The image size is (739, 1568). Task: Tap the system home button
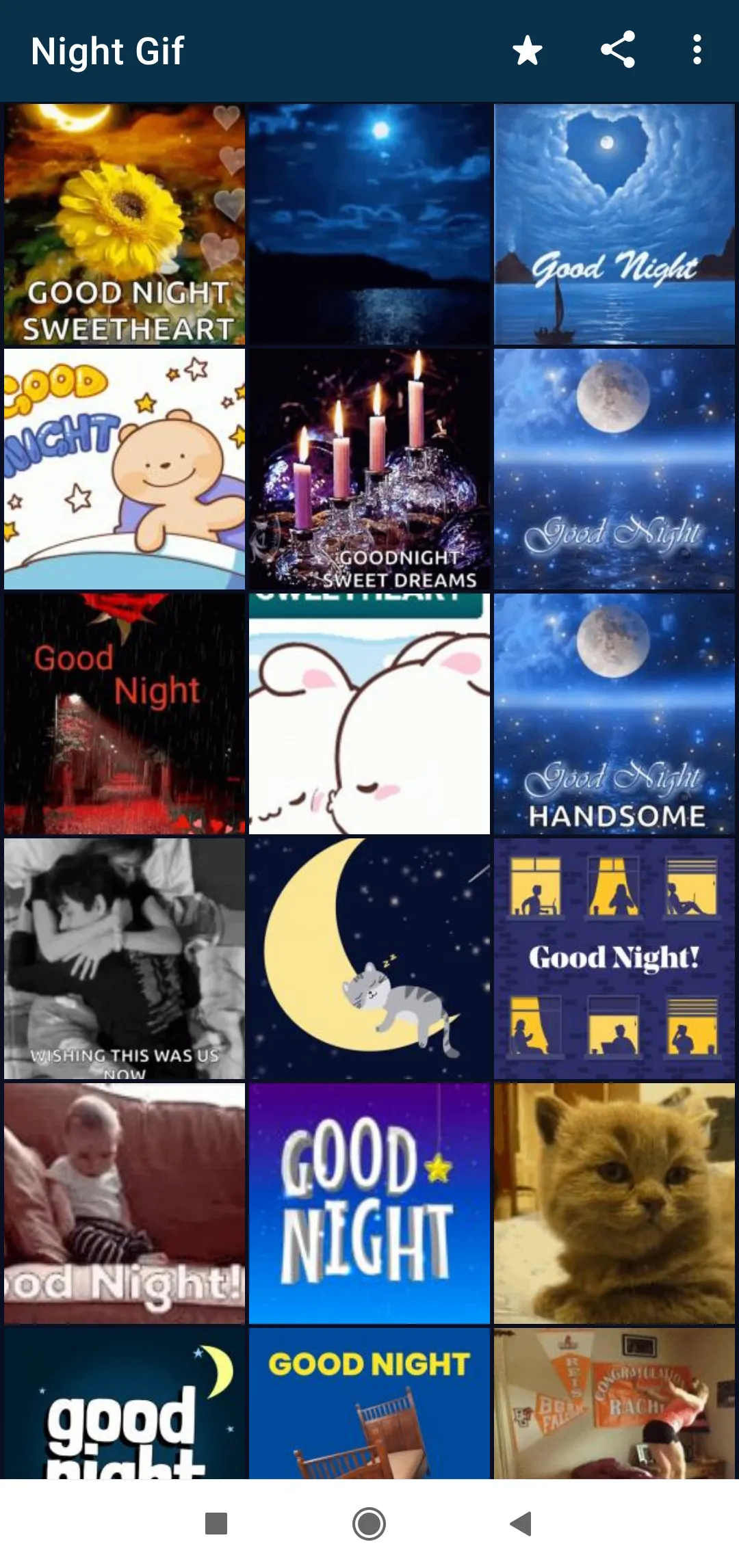(369, 1524)
